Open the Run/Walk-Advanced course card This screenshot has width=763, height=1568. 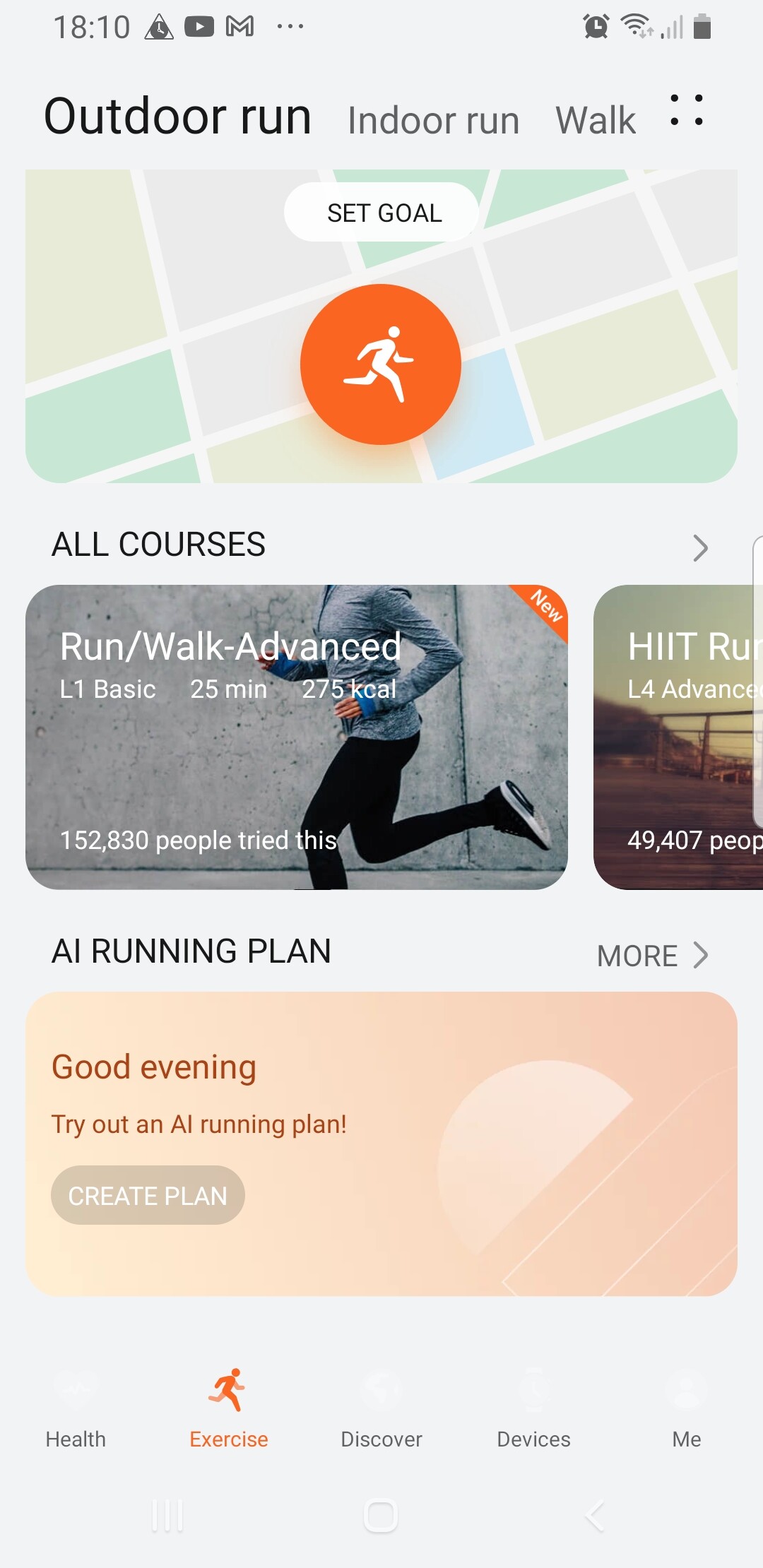297,737
